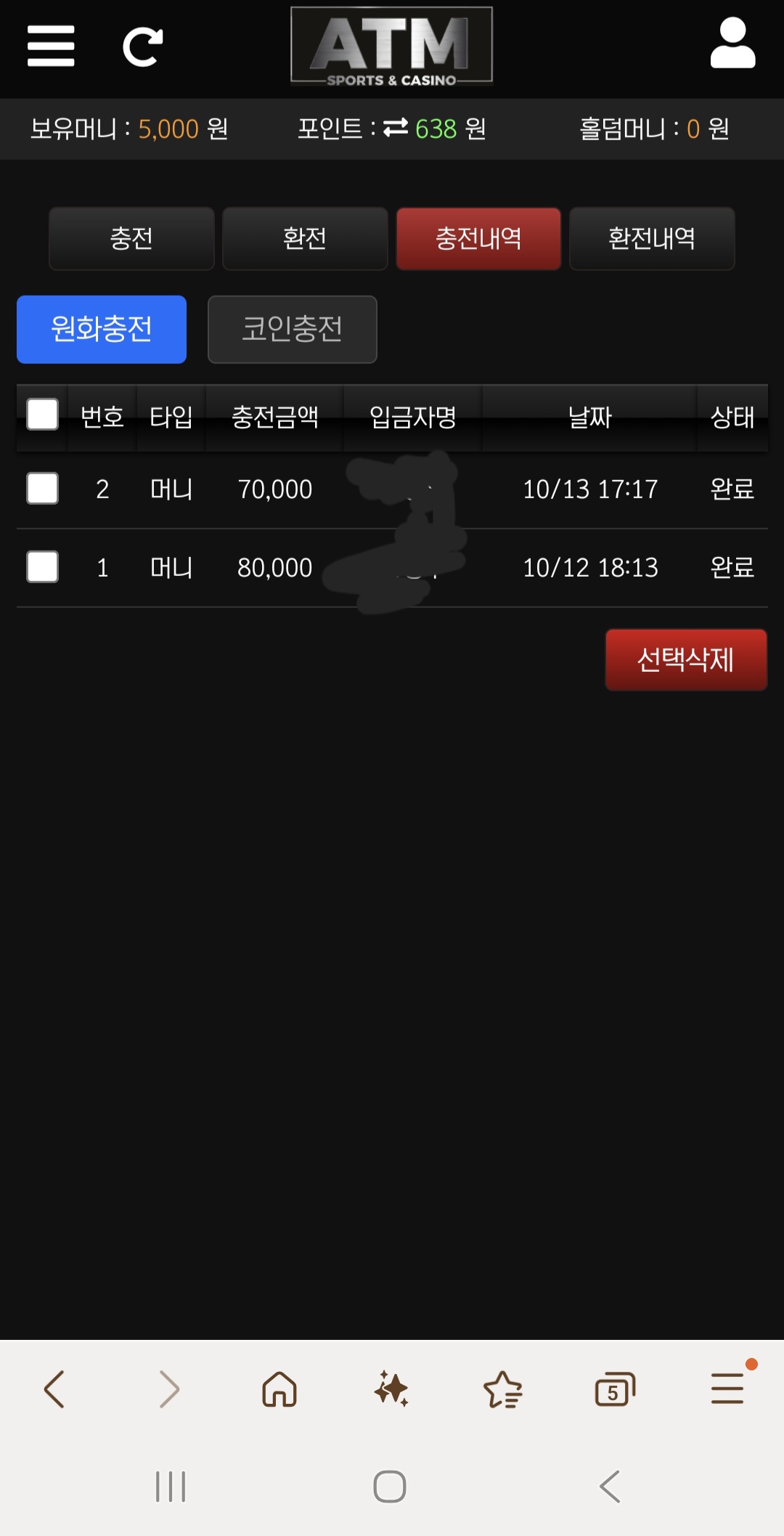The image size is (784, 1536).
Task: Open the browser AI sparkle assistant
Action: tap(391, 1389)
